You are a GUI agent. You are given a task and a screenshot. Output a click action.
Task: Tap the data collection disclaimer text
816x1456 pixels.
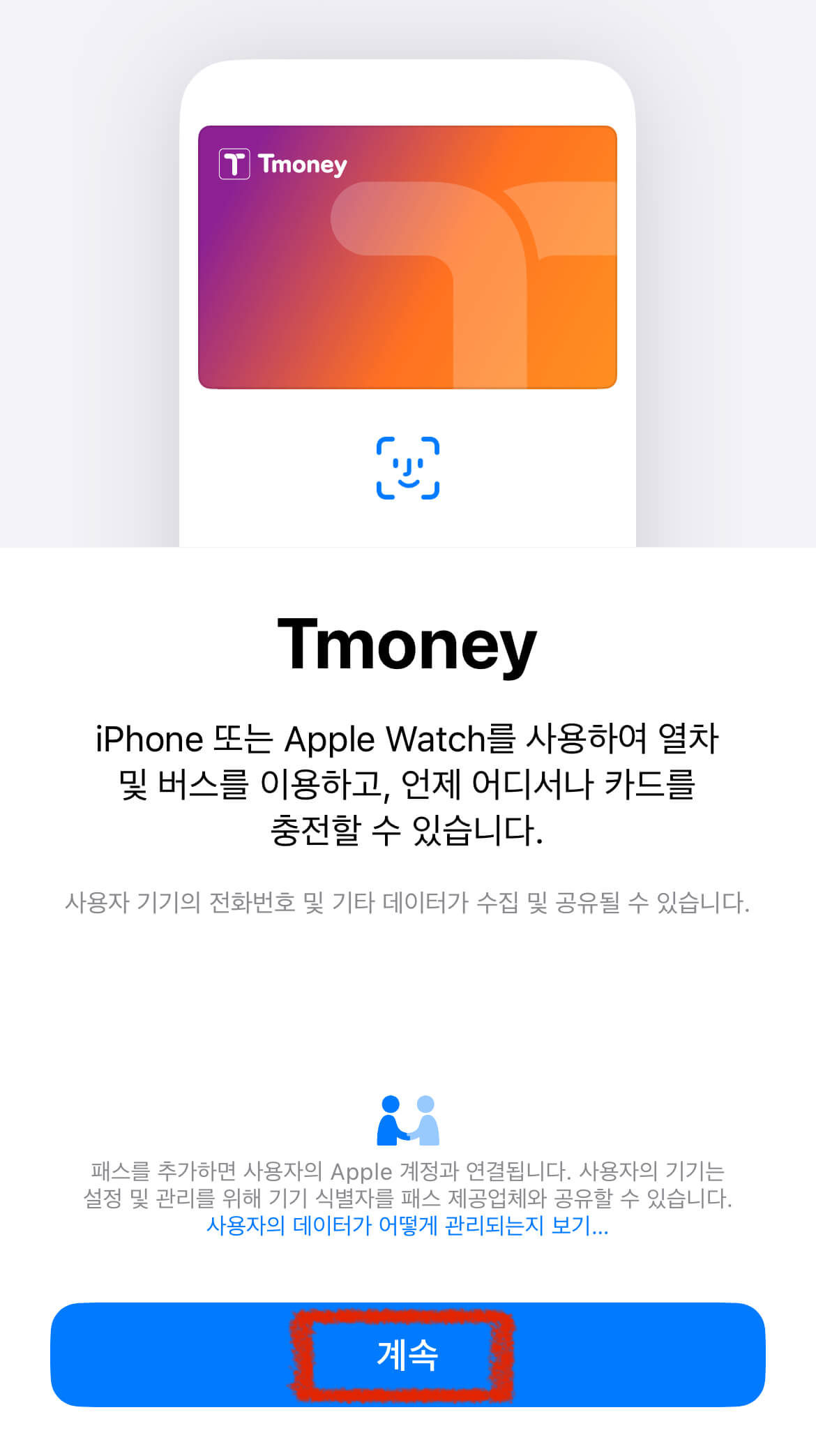click(x=408, y=903)
